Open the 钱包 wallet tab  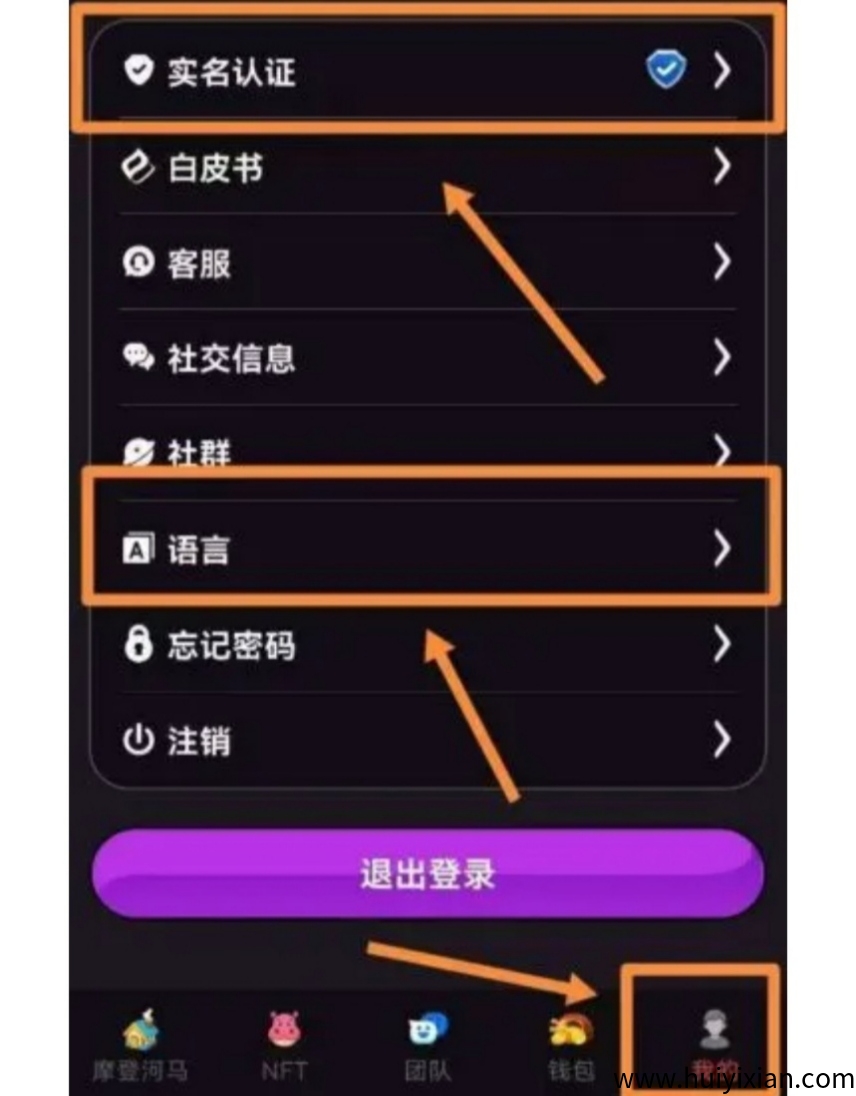point(571,1046)
